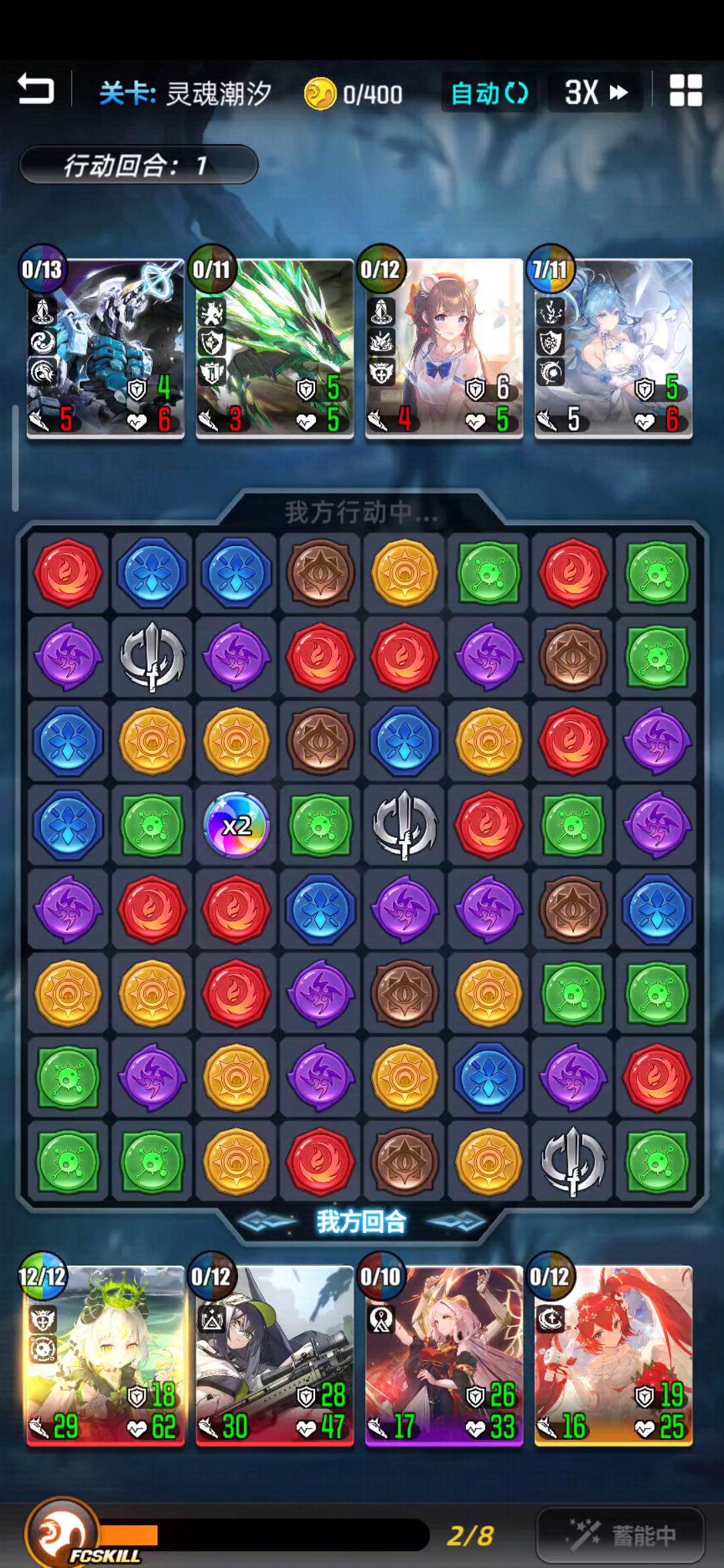Tap the 蓄能中 charge button
Screen dimensions: 724x1568
620,1534
